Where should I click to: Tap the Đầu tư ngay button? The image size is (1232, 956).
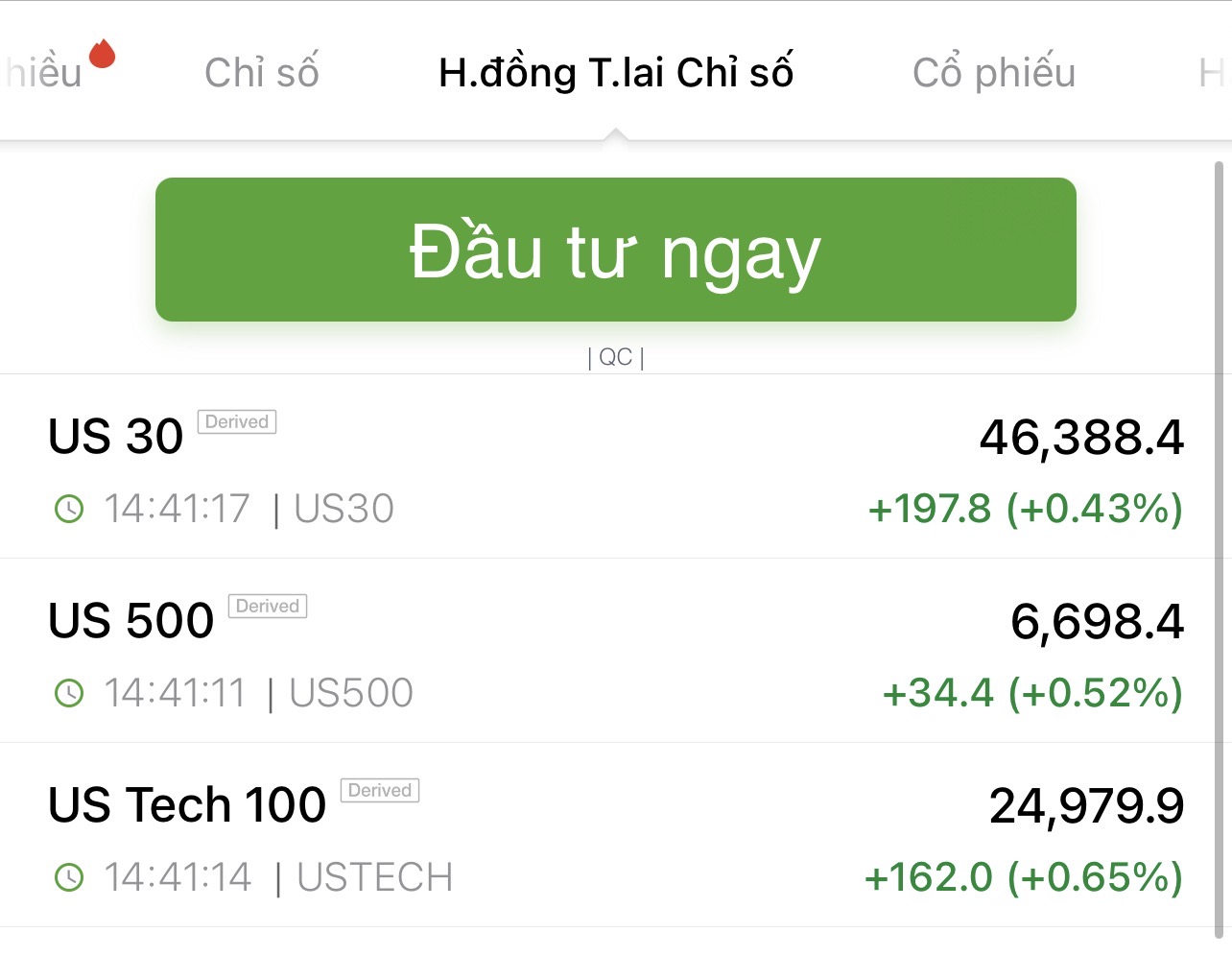[x=615, y=250]
